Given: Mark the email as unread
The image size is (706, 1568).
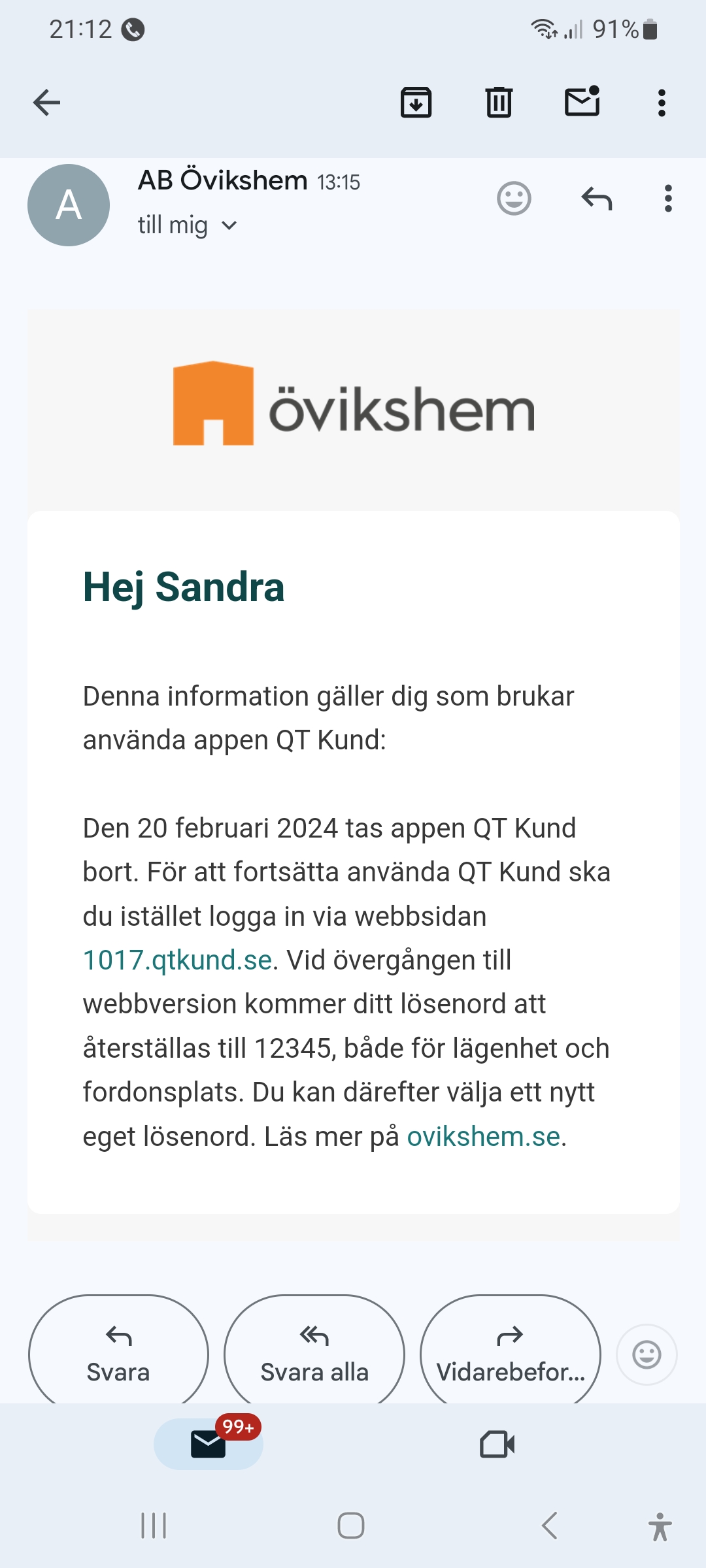Looking at the screenshot, I should (x=582, y=103).
